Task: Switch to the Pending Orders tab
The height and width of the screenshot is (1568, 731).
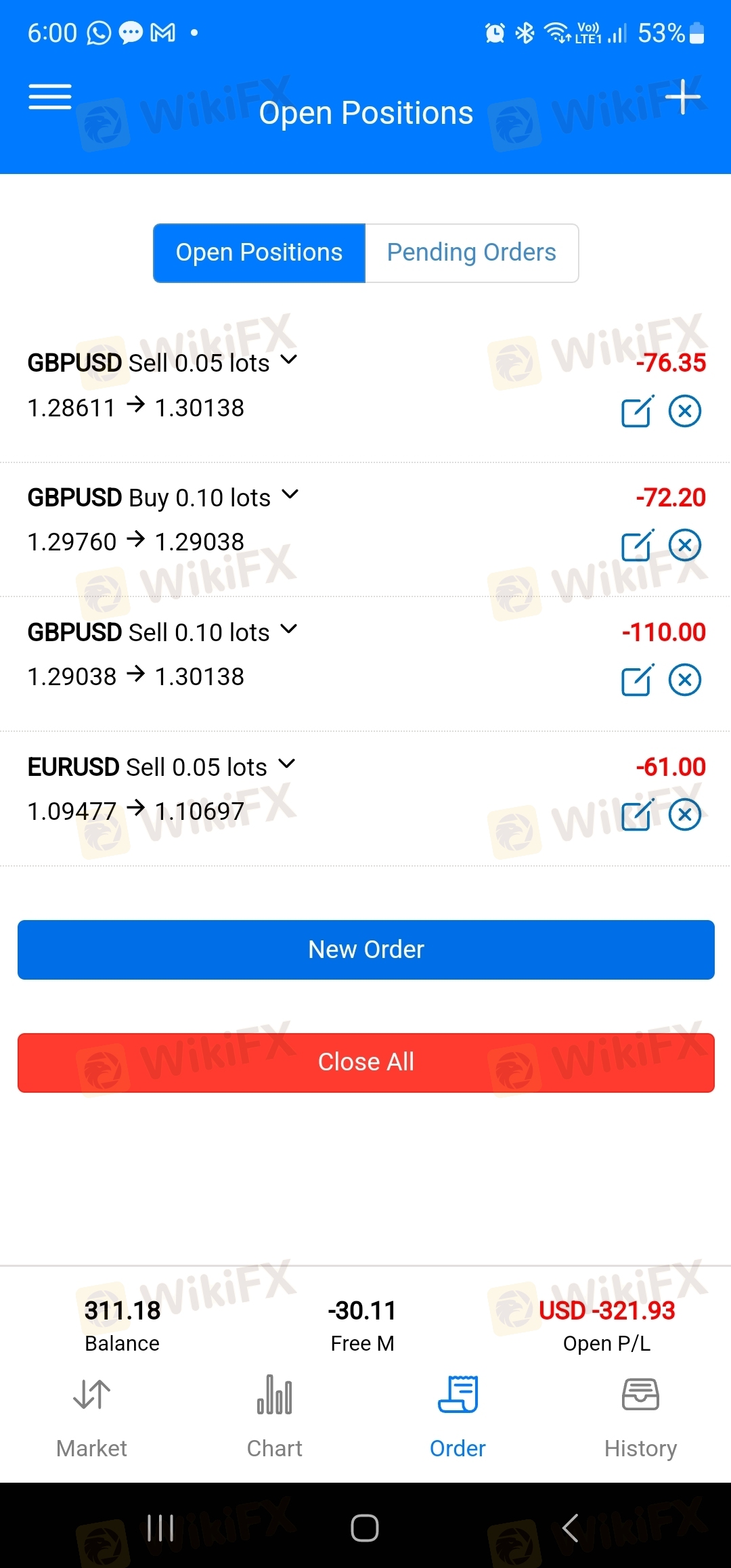Action: click(472, 253)
